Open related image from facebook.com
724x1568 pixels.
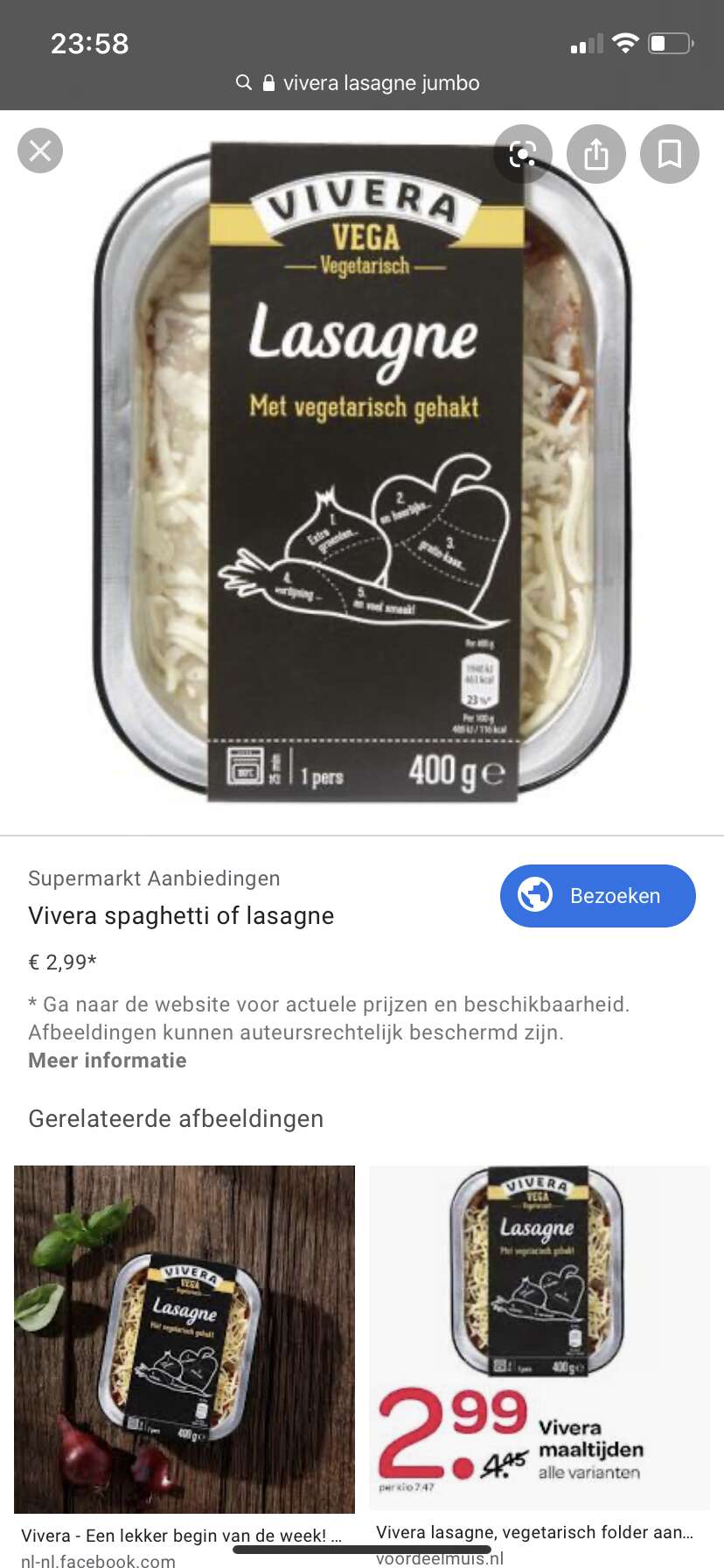pyautogui.click(x=184, y=1340)
